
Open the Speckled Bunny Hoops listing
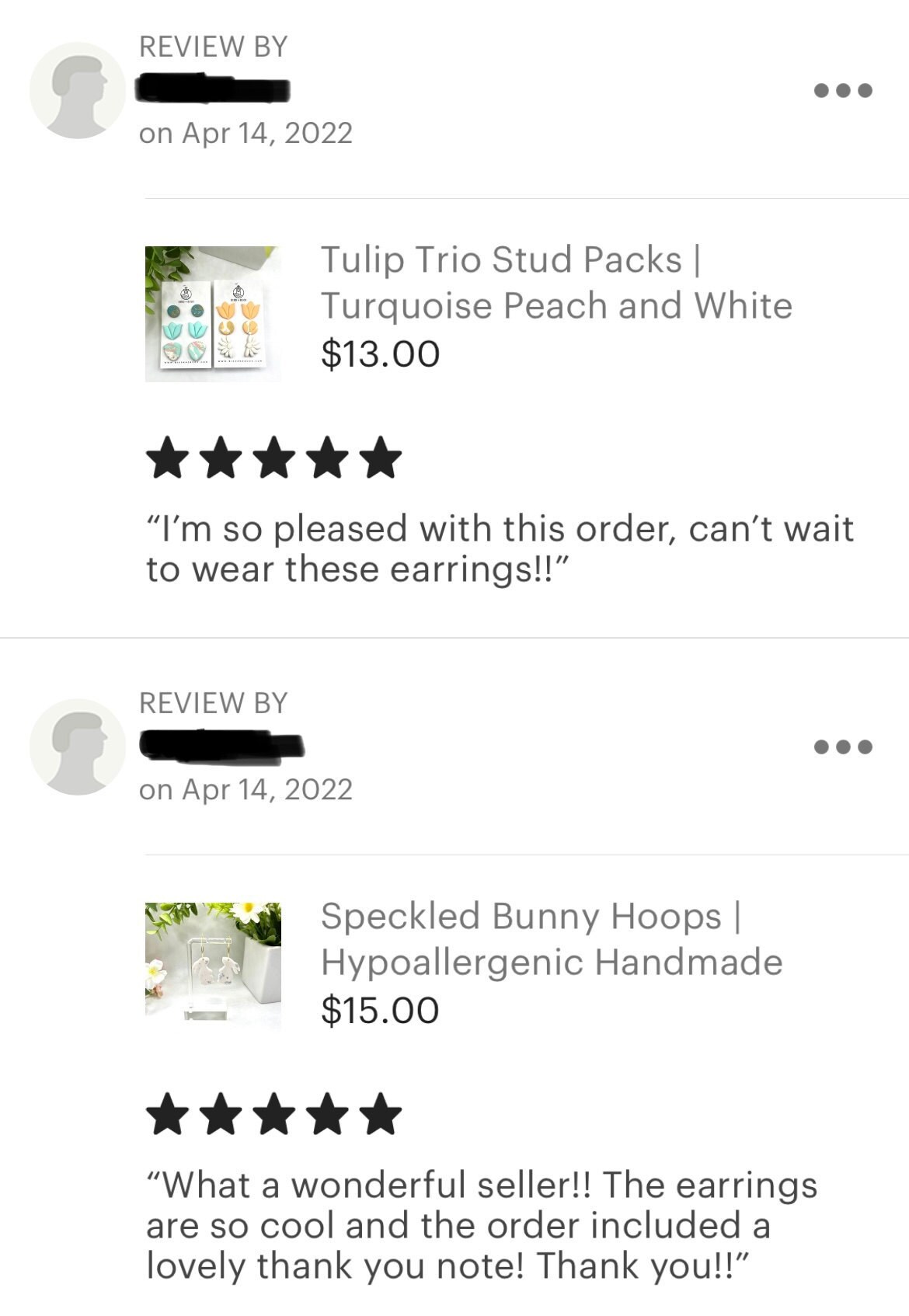tap(551, 938)
